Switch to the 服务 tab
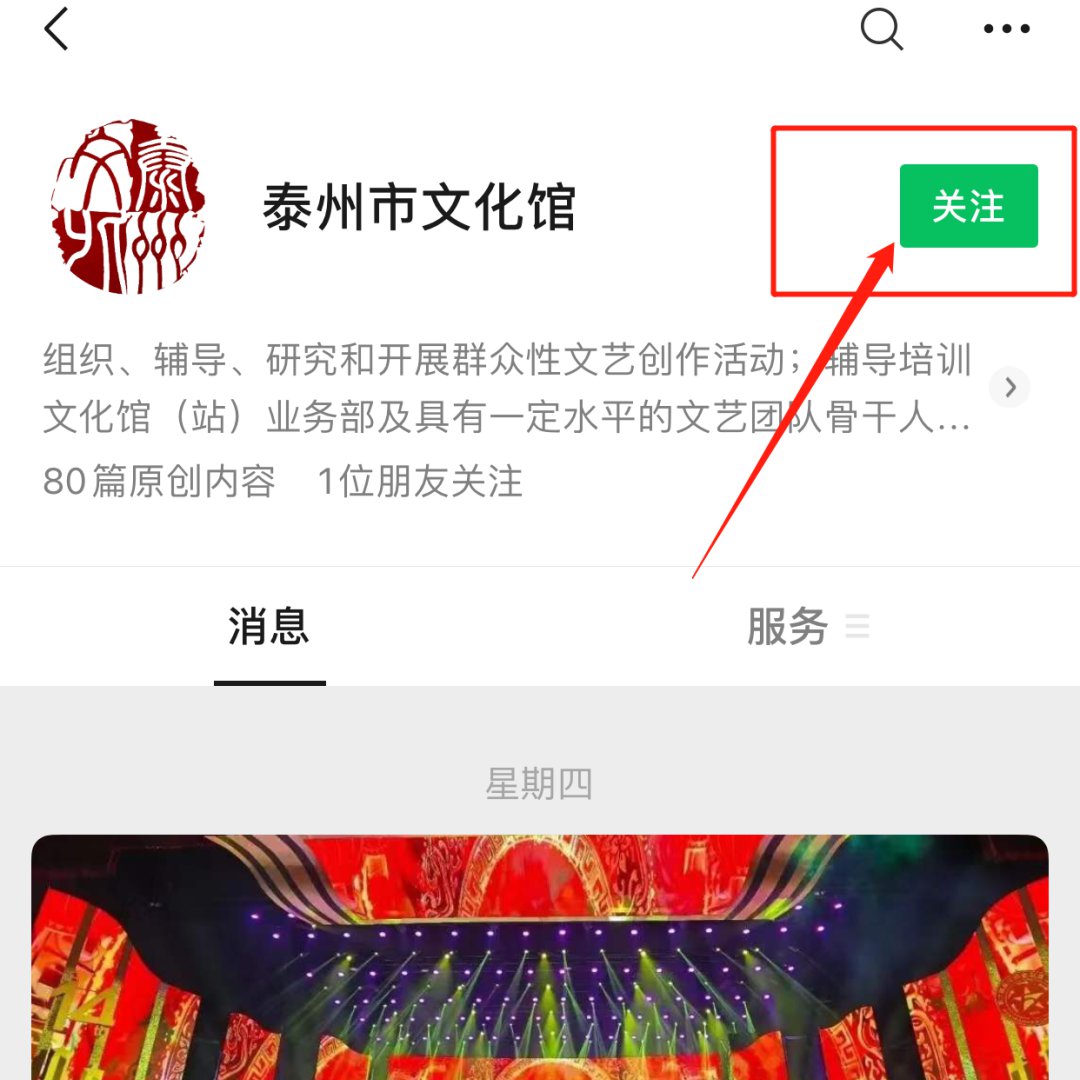 click(x=788, y=627)
